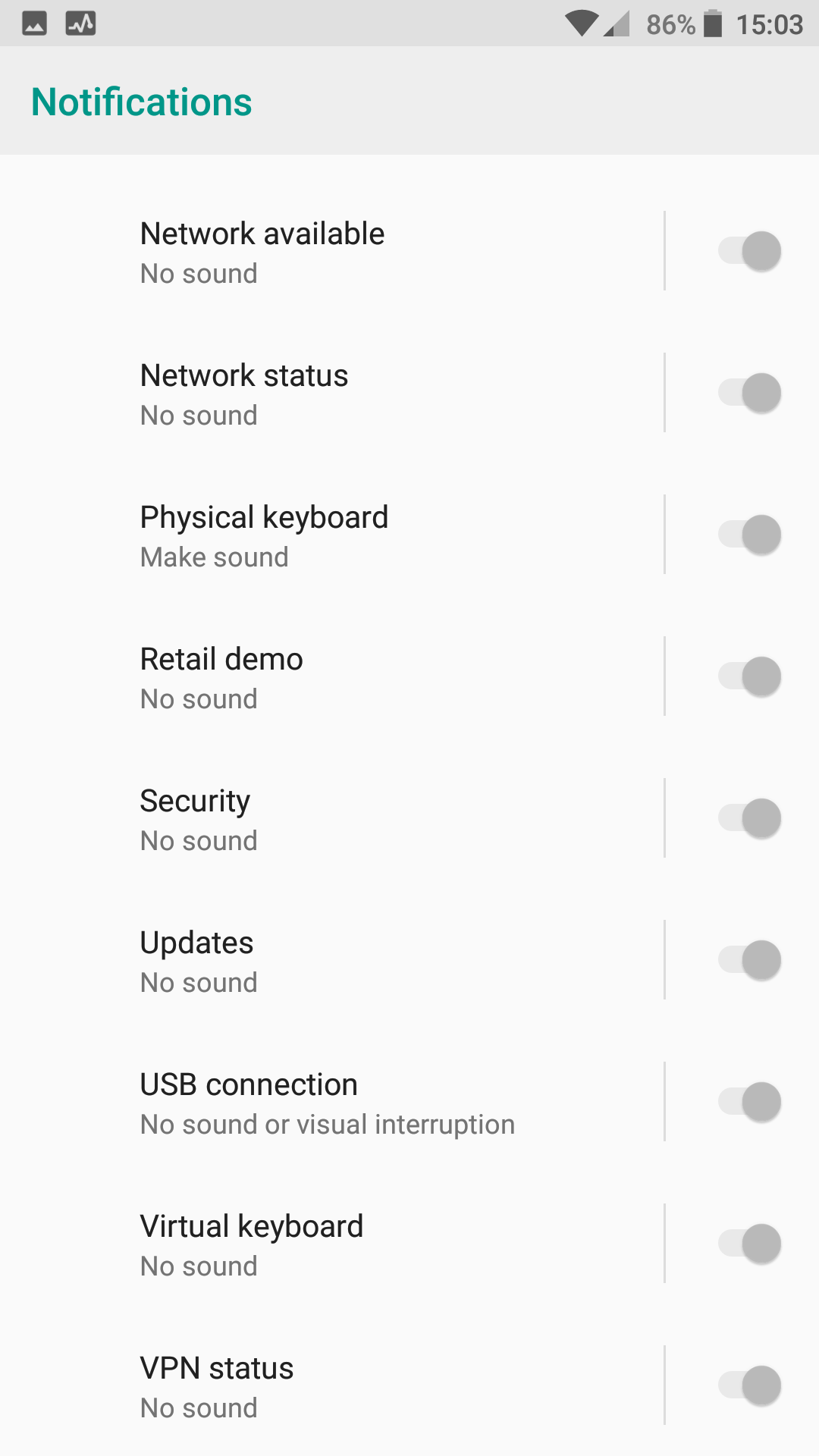Open Network status notification settings
This screenshot has width=819, height=1456.
(332, 393)
